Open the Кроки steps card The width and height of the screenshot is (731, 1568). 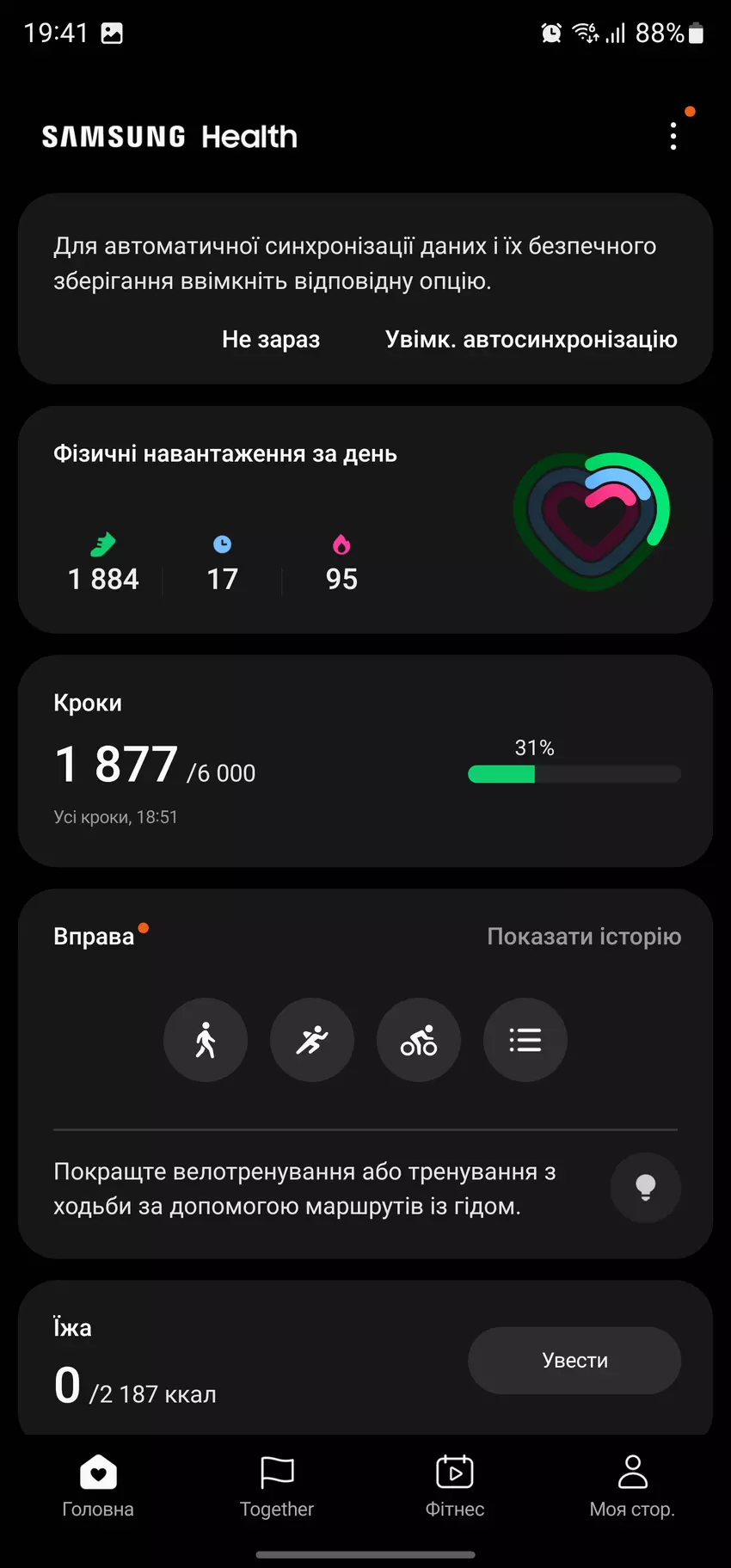(x=365, y=760)
